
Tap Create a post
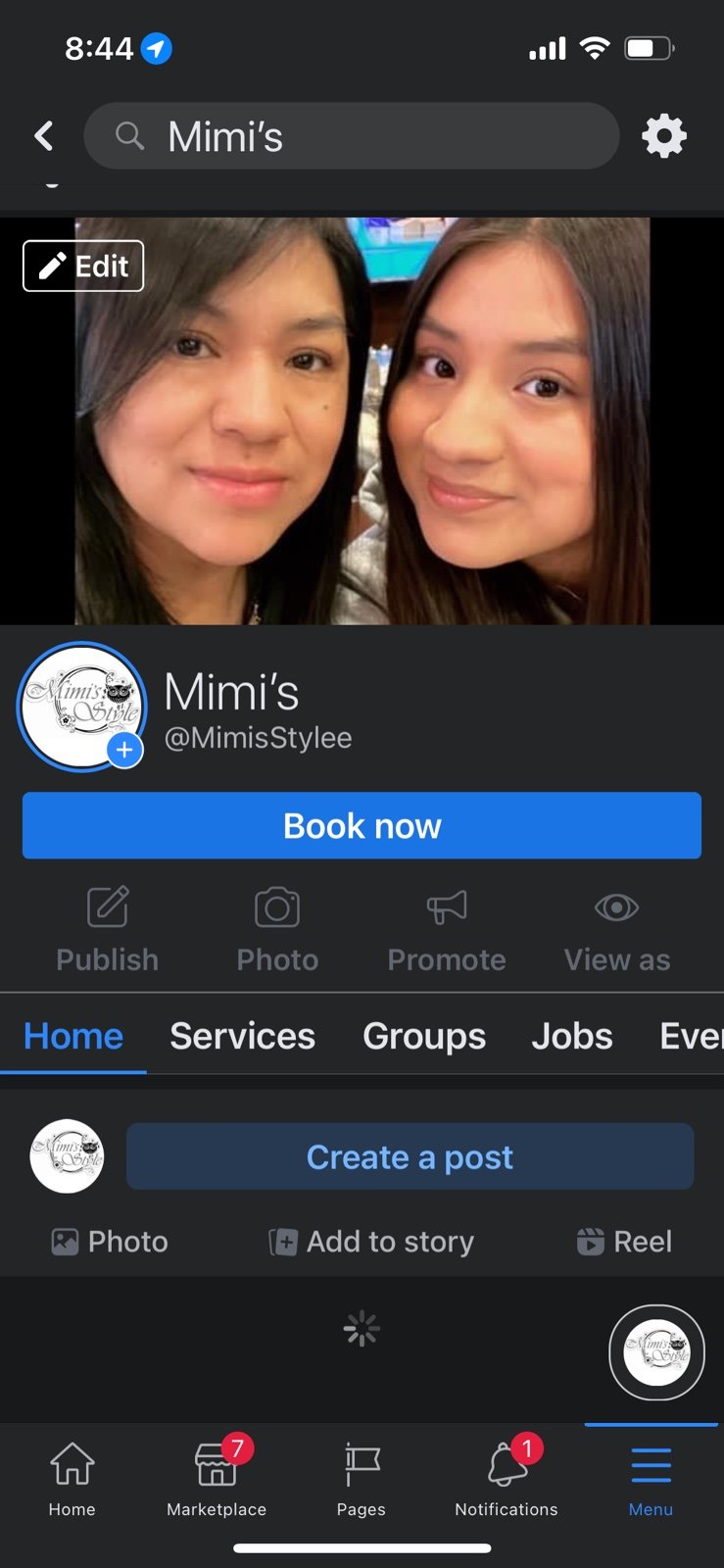(x=410, y=1156)
